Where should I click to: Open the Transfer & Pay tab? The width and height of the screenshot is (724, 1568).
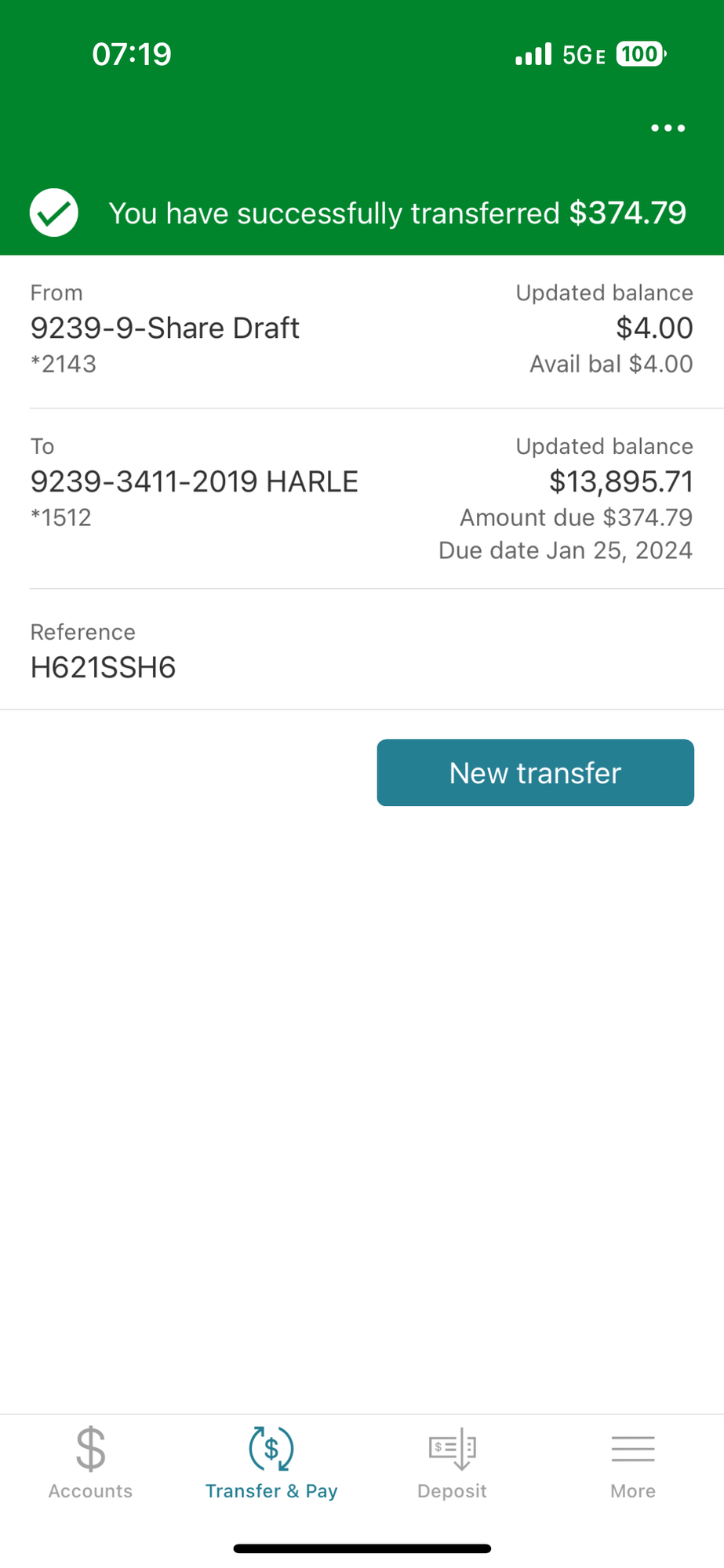click(271, 1462)
